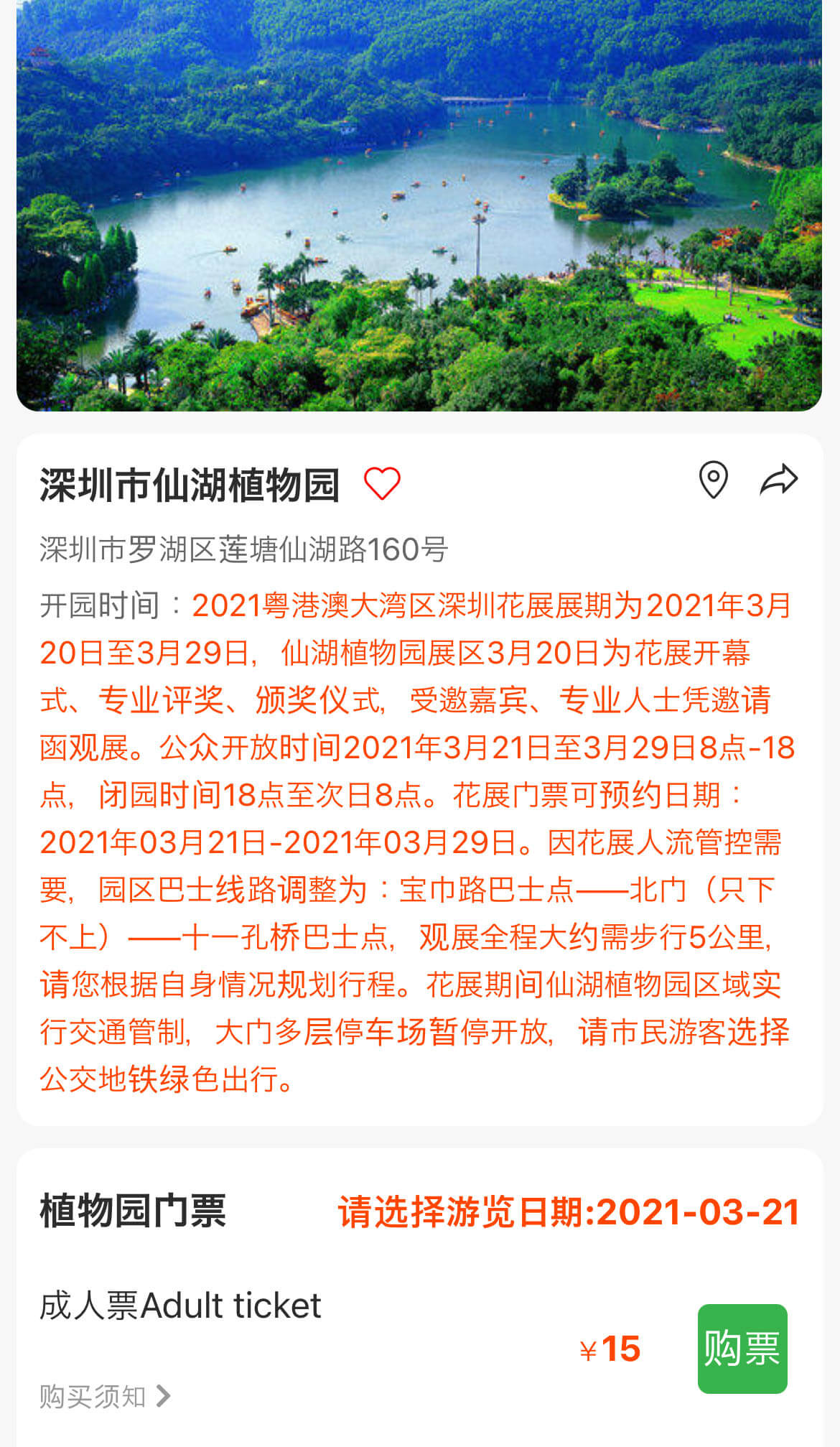
Task: Open 购买须知 purchase notes
Action: (105, 1396)
